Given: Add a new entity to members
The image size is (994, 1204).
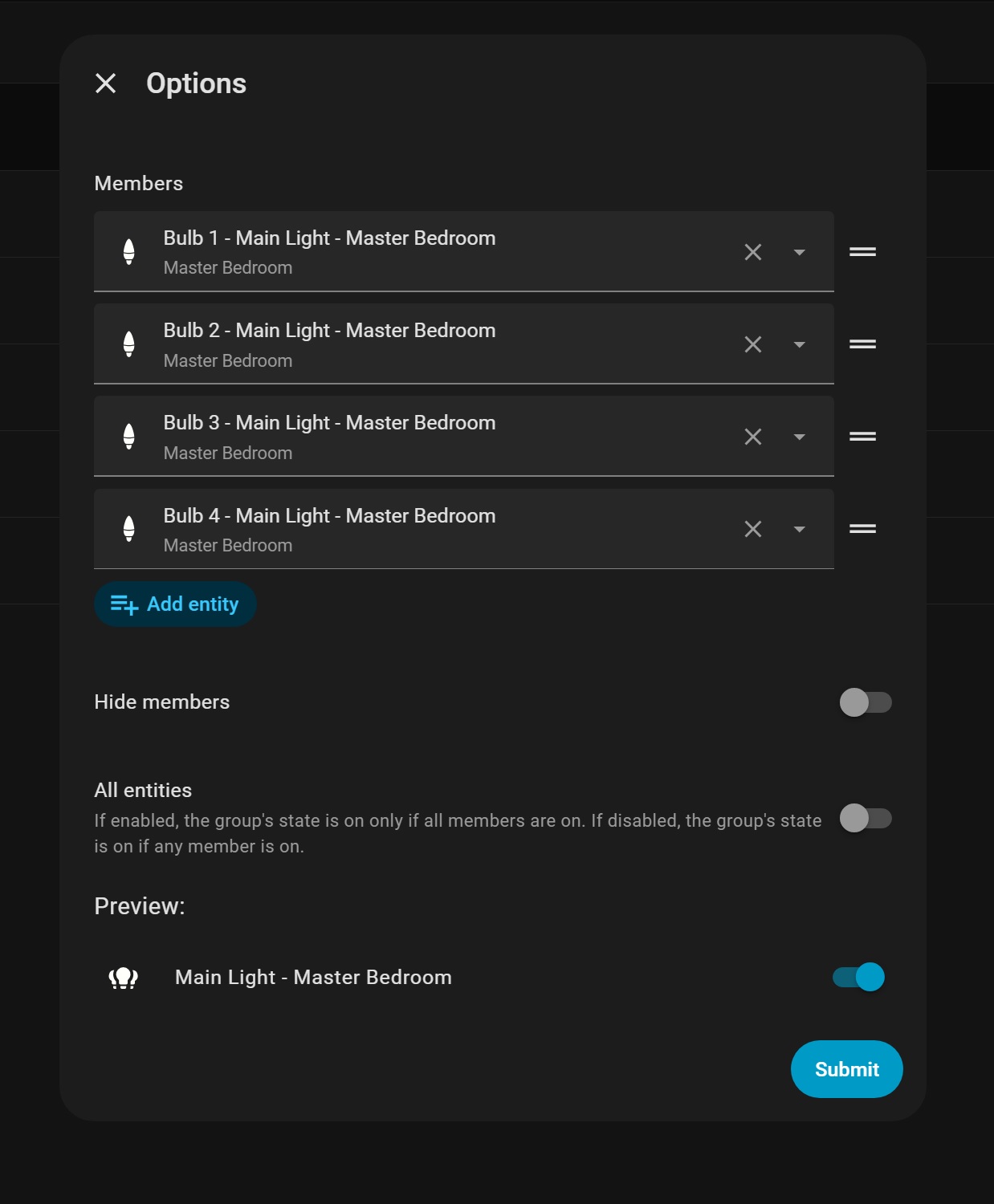Looking at the screenshot, I should coord(175,604).
